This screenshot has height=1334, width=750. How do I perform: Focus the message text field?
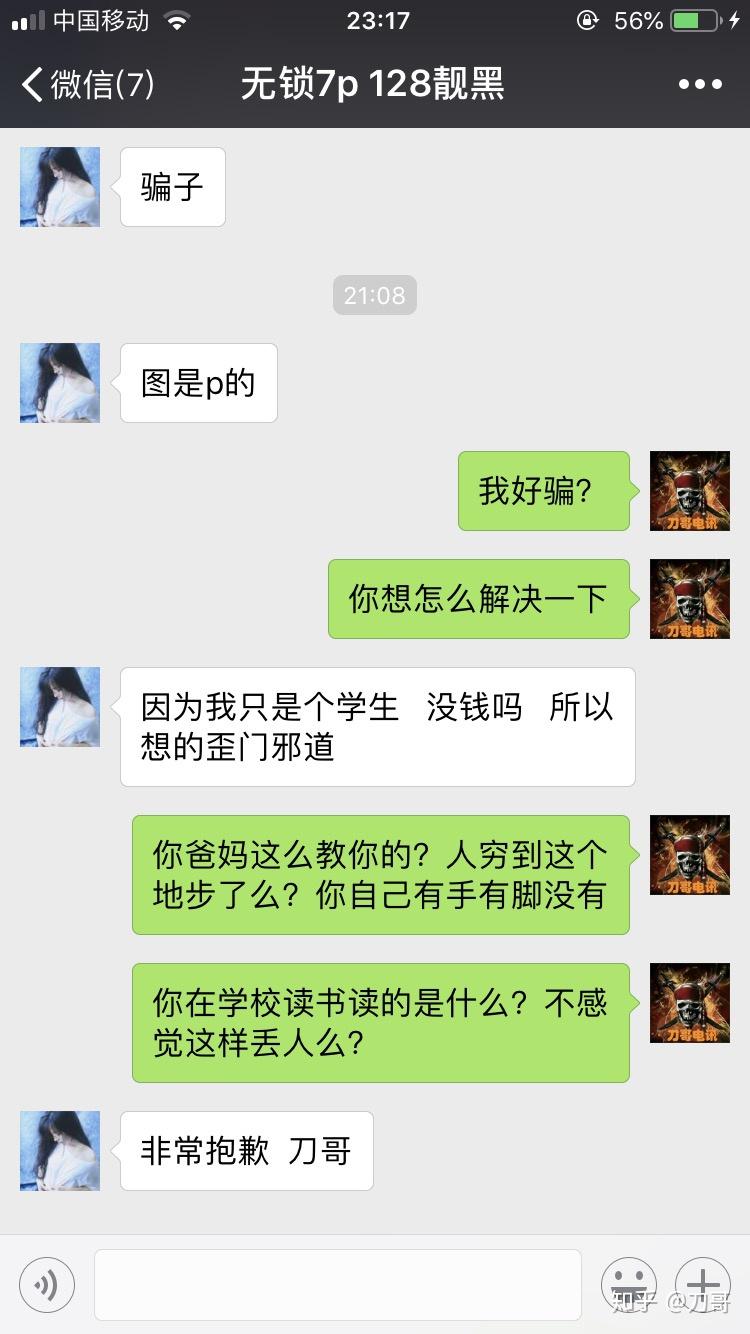(x=338, y=1285)
